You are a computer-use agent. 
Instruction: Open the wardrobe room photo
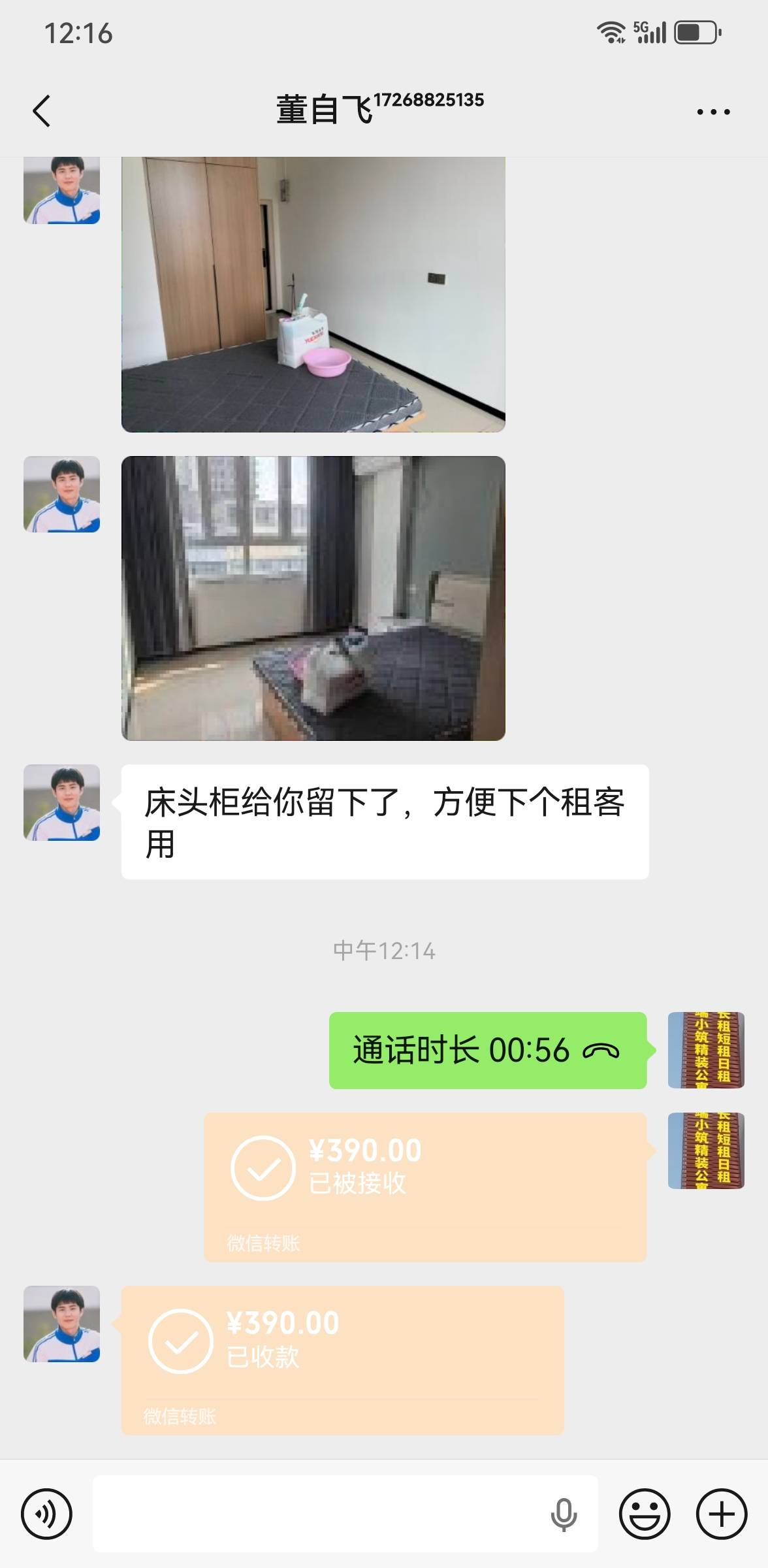[x=313, y=294]
